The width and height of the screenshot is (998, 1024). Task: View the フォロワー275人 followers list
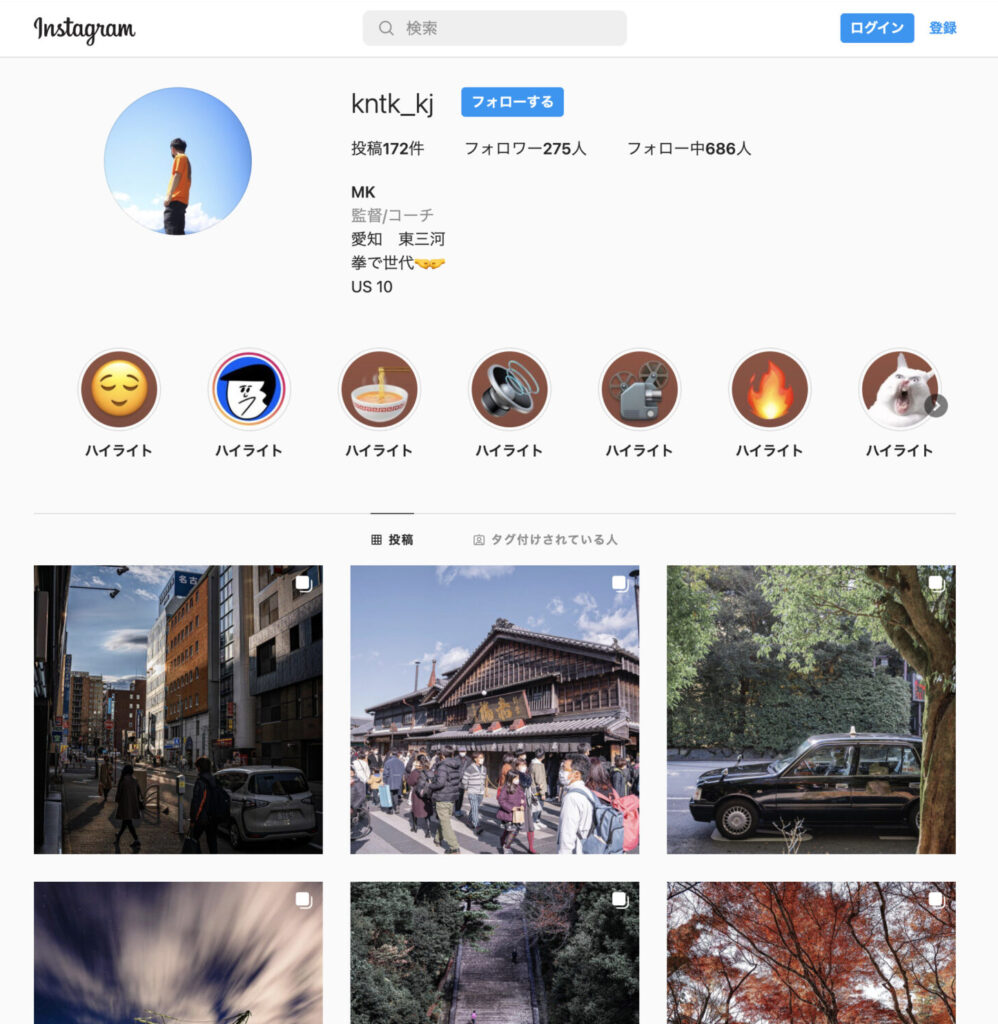coord(525,149)
